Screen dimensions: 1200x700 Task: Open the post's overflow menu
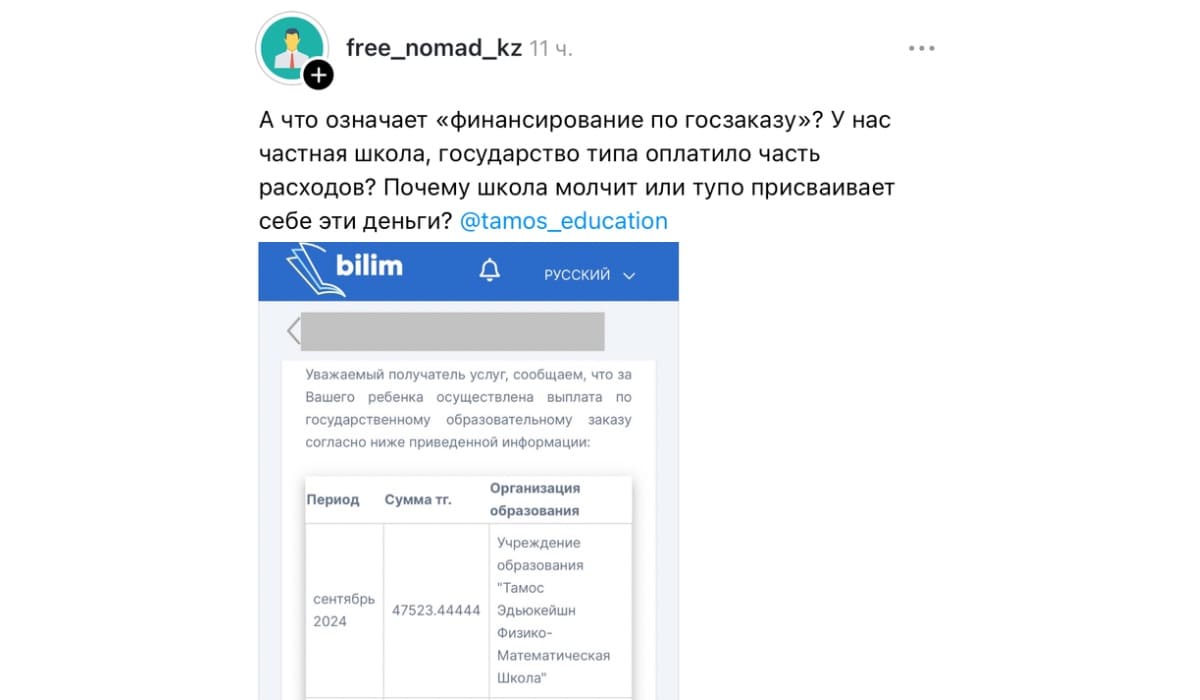pyautogui.click(x=921, y=48)
